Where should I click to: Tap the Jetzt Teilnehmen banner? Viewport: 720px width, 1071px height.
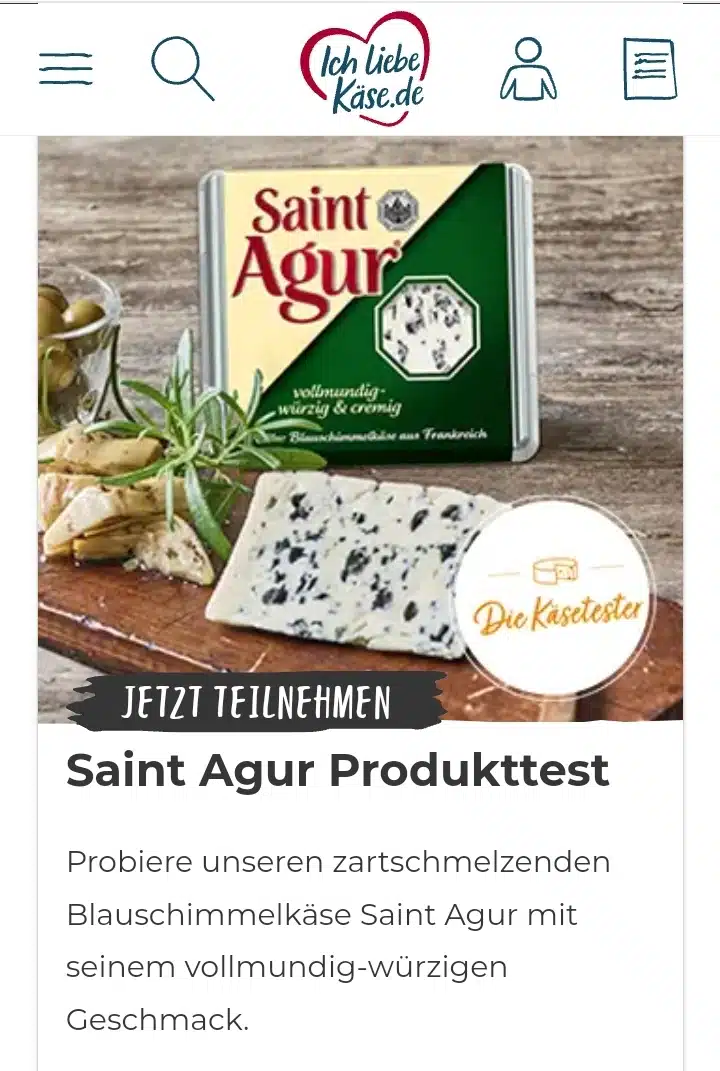pyautogui.click(x=254, y=702)
